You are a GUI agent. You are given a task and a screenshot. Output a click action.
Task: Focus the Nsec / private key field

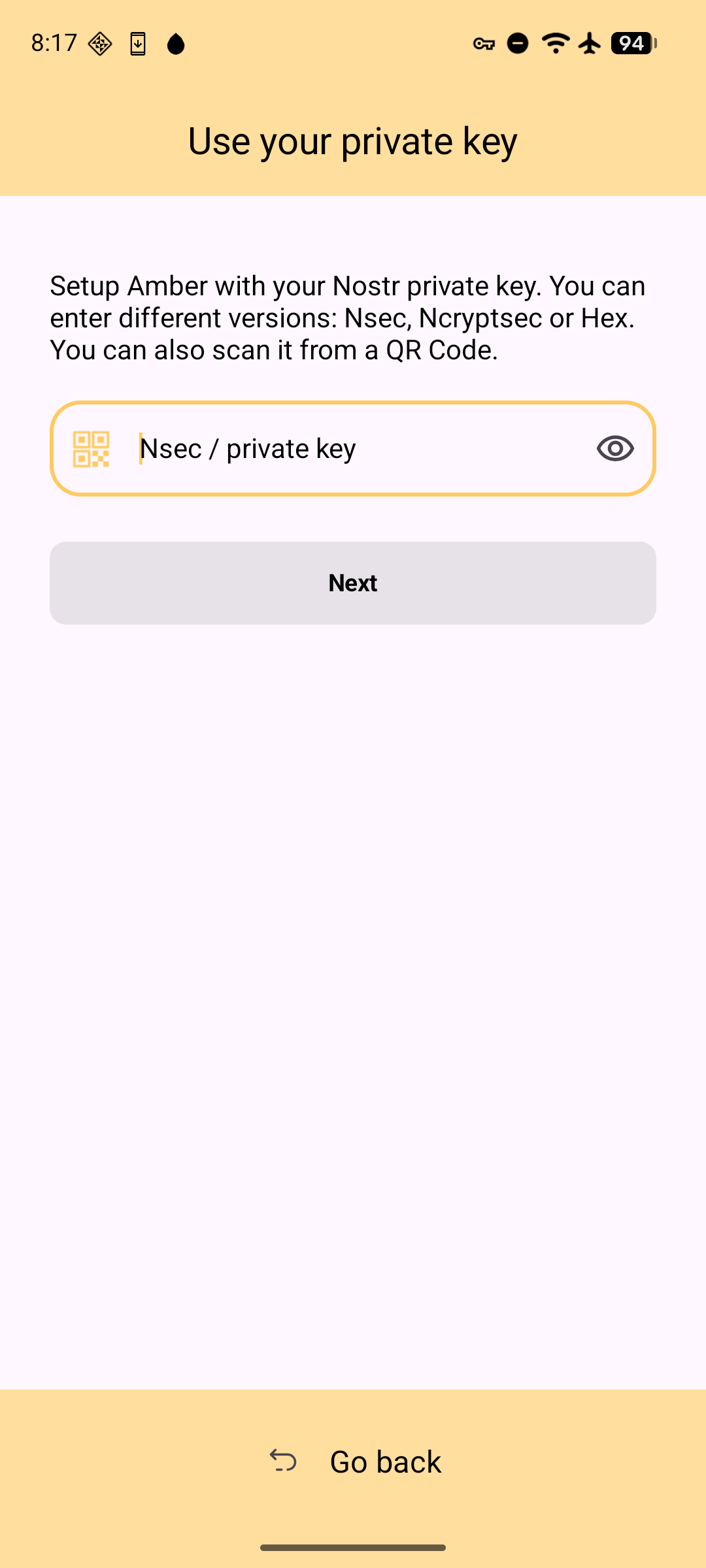(x=353, y=449)
